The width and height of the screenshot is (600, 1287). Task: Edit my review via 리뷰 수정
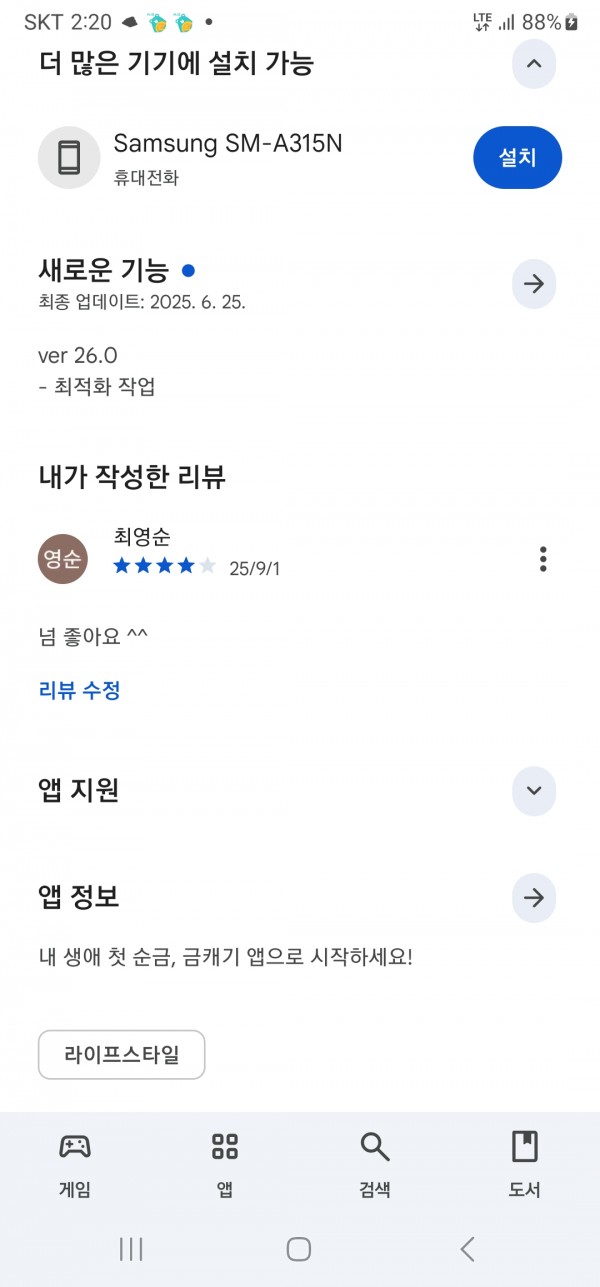(x=80, y=690)
